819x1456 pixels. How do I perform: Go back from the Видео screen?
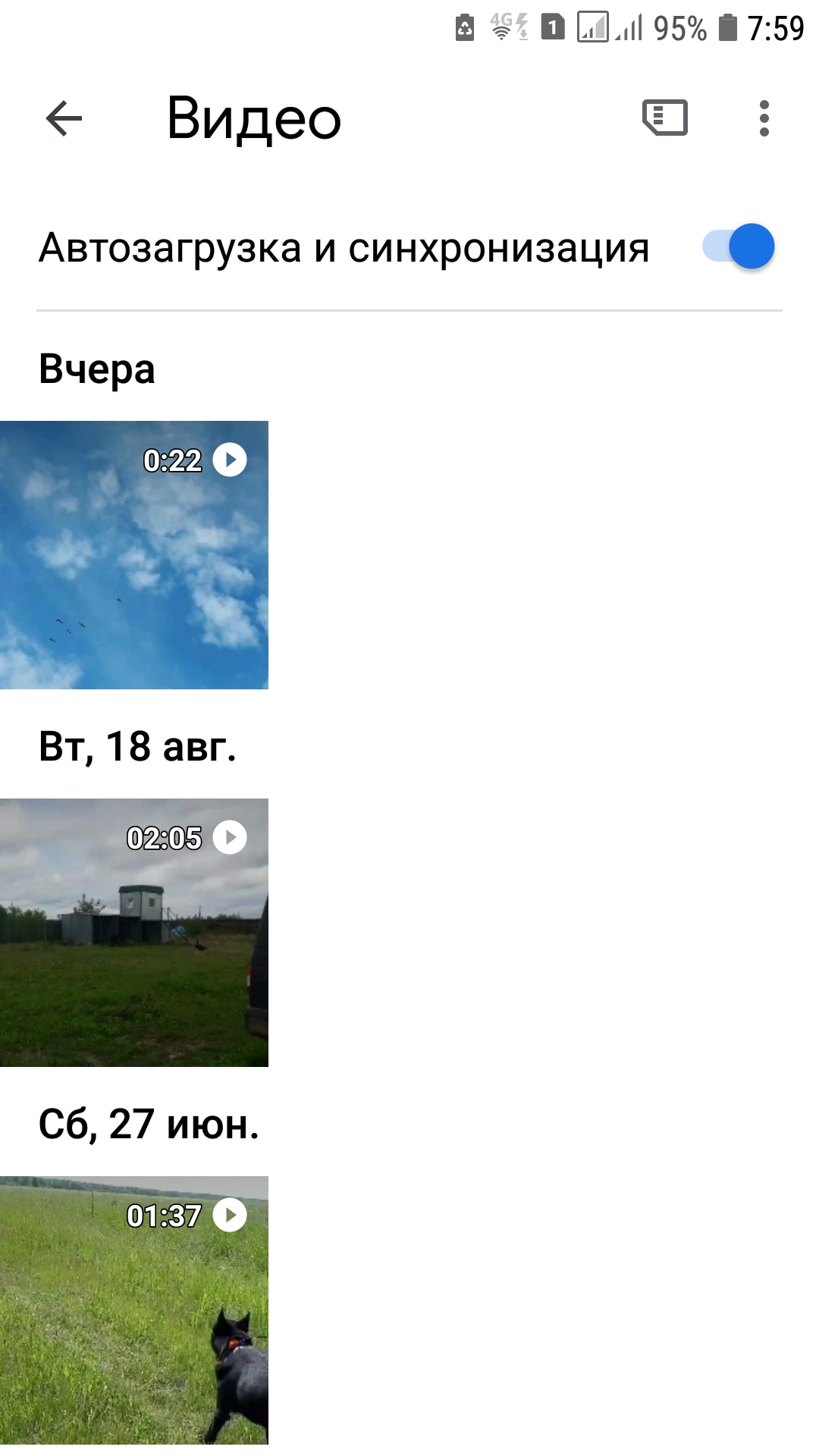(64, 118)
